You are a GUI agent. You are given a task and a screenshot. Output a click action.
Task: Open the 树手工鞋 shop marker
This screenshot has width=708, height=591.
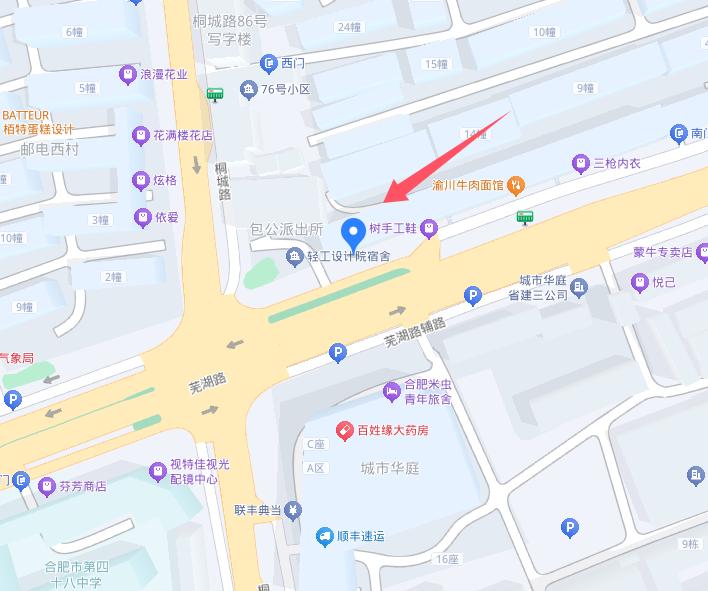pyautogui.click(x=429, y=228)
